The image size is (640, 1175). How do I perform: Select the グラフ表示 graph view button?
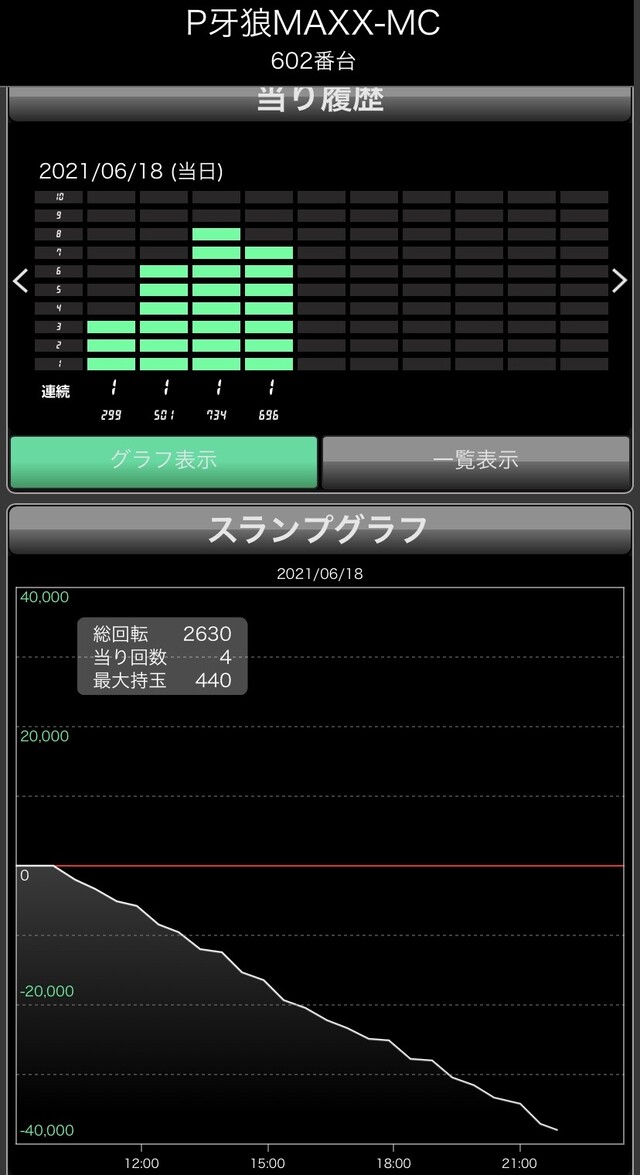point(163,462)
